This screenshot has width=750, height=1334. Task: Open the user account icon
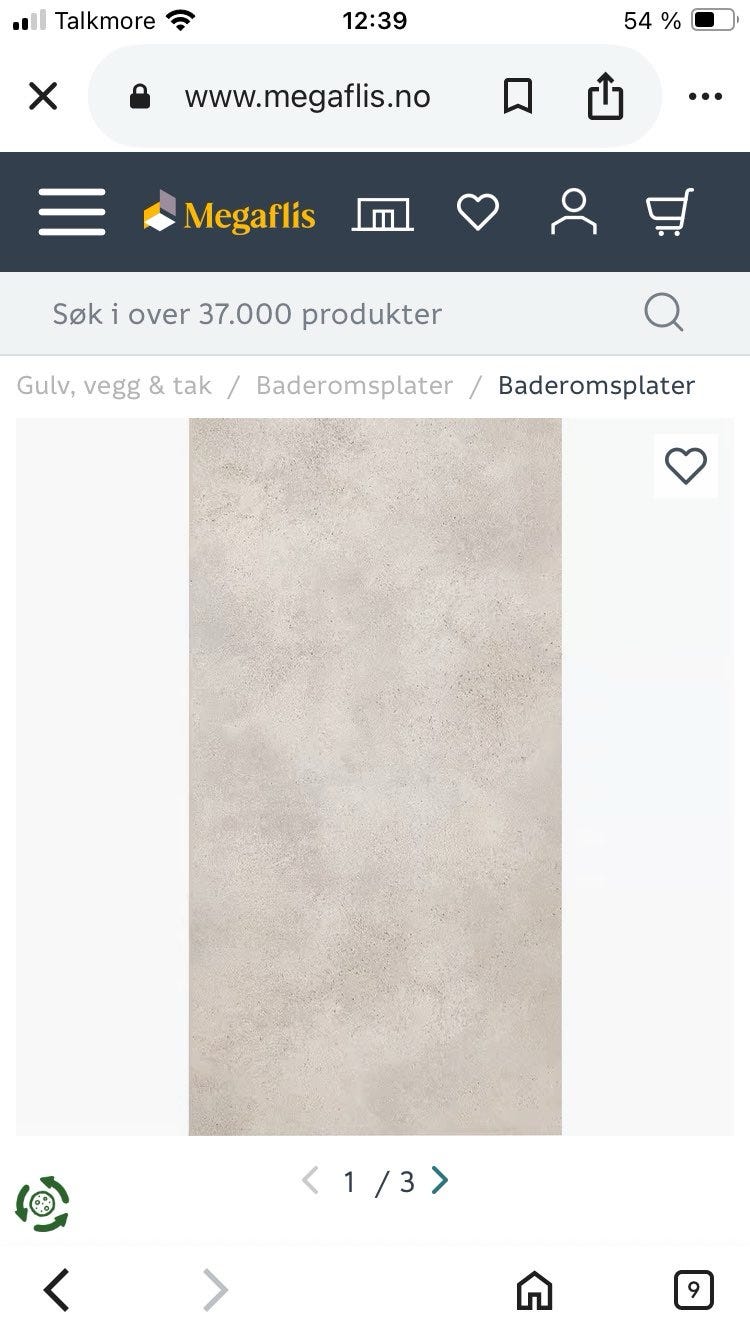point(573,212)
